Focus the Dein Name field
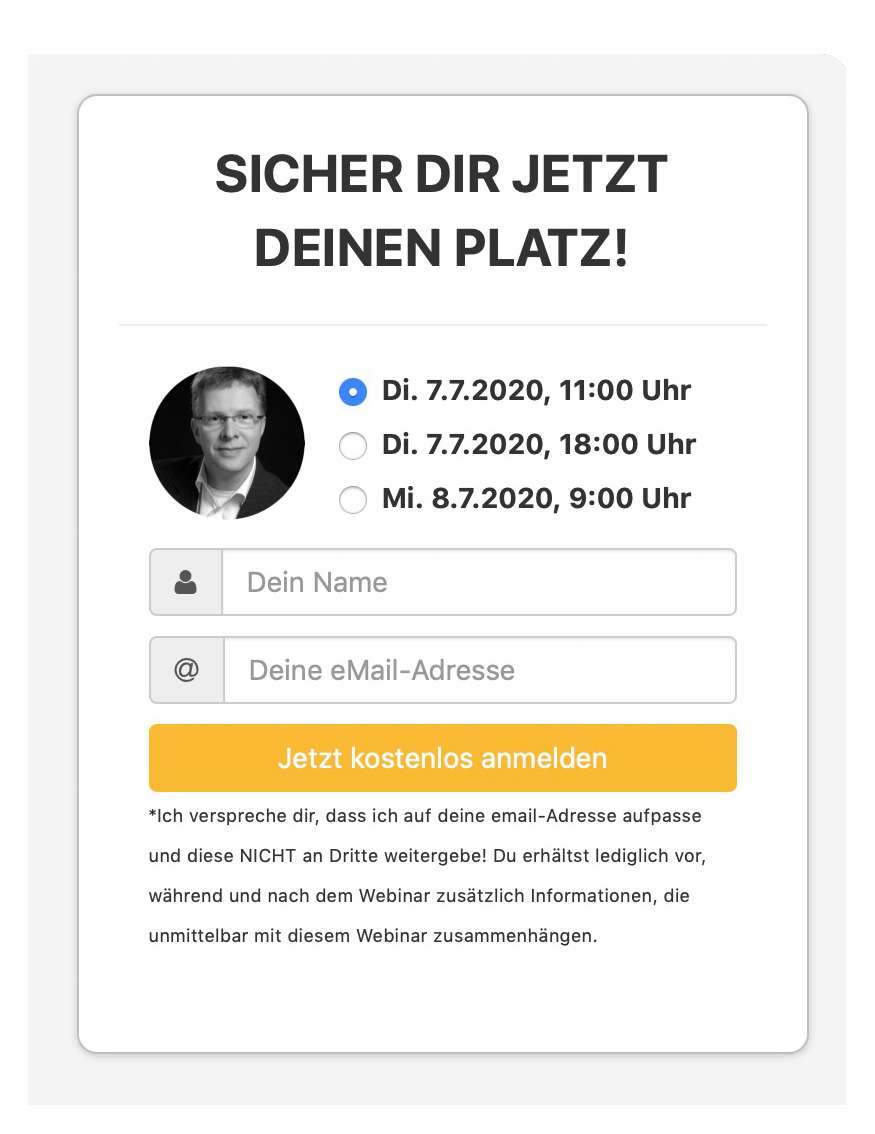Screen dimensions: 875x1134 coord(478,582)
